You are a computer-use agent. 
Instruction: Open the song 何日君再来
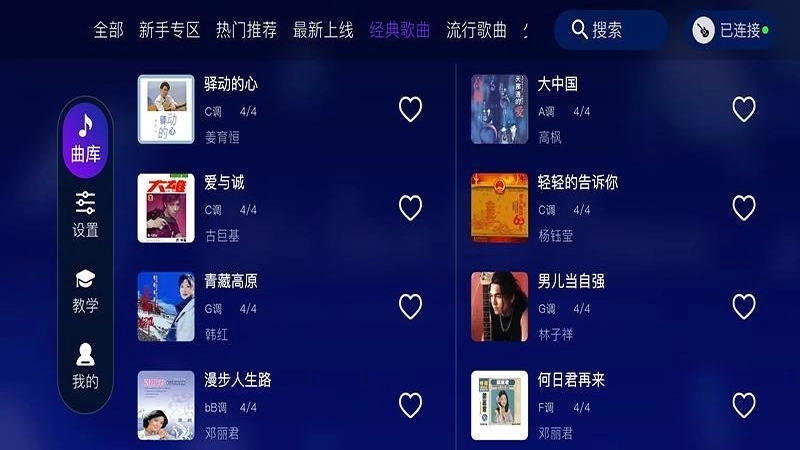pos(571,380)
